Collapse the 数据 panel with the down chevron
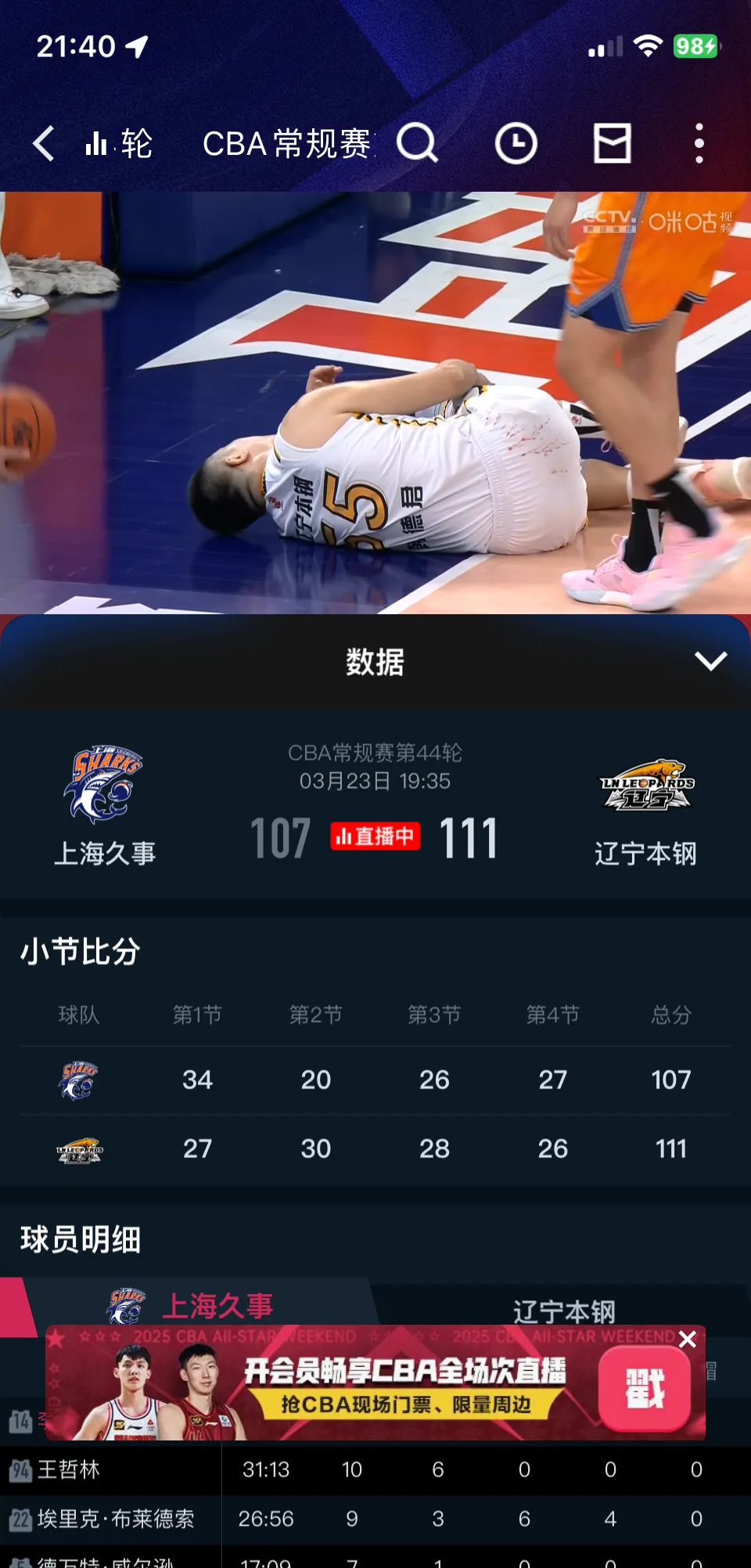 (x=710, y=661)
